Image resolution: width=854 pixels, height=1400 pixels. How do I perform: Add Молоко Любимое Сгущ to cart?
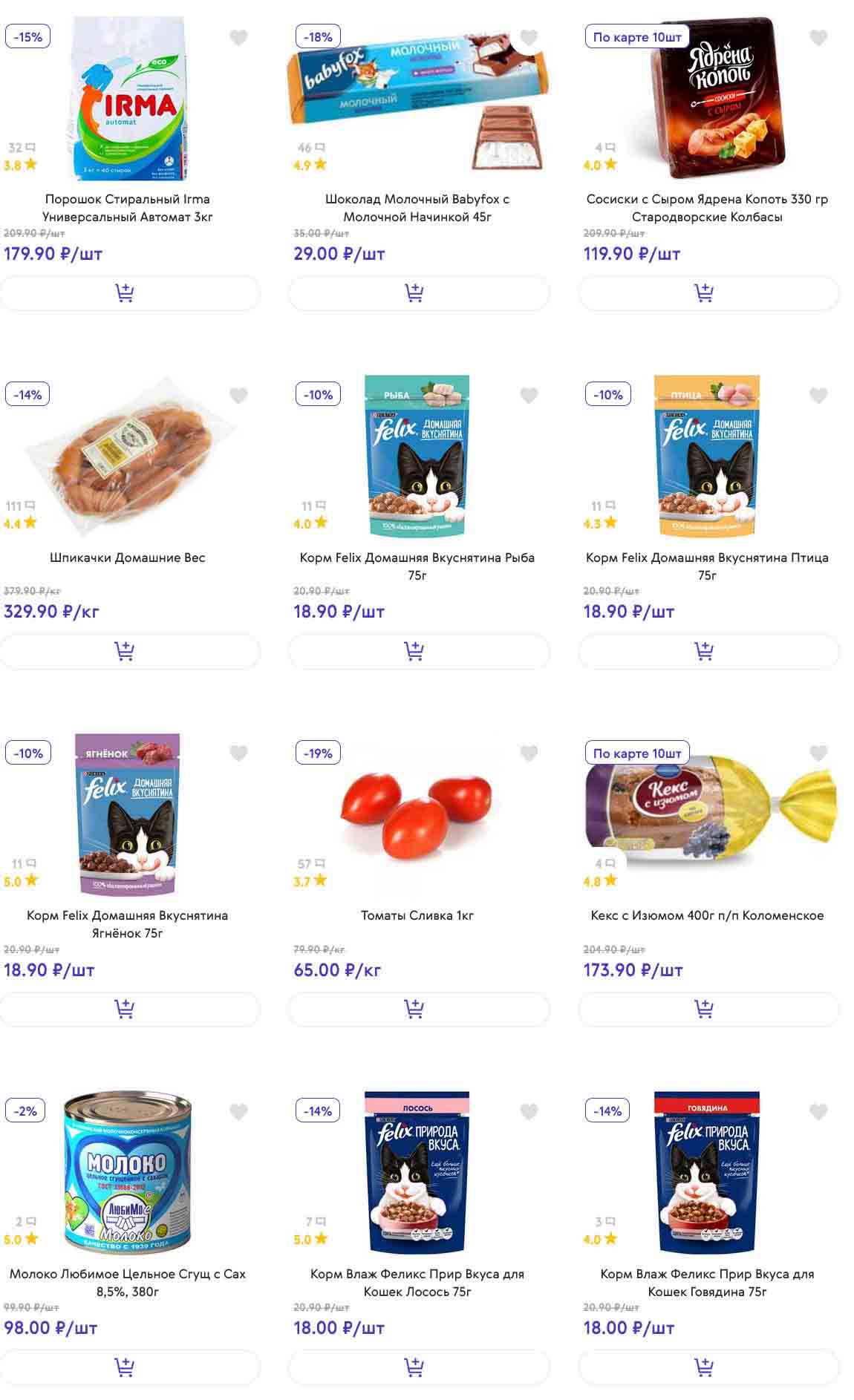(x=125, y=1367)
